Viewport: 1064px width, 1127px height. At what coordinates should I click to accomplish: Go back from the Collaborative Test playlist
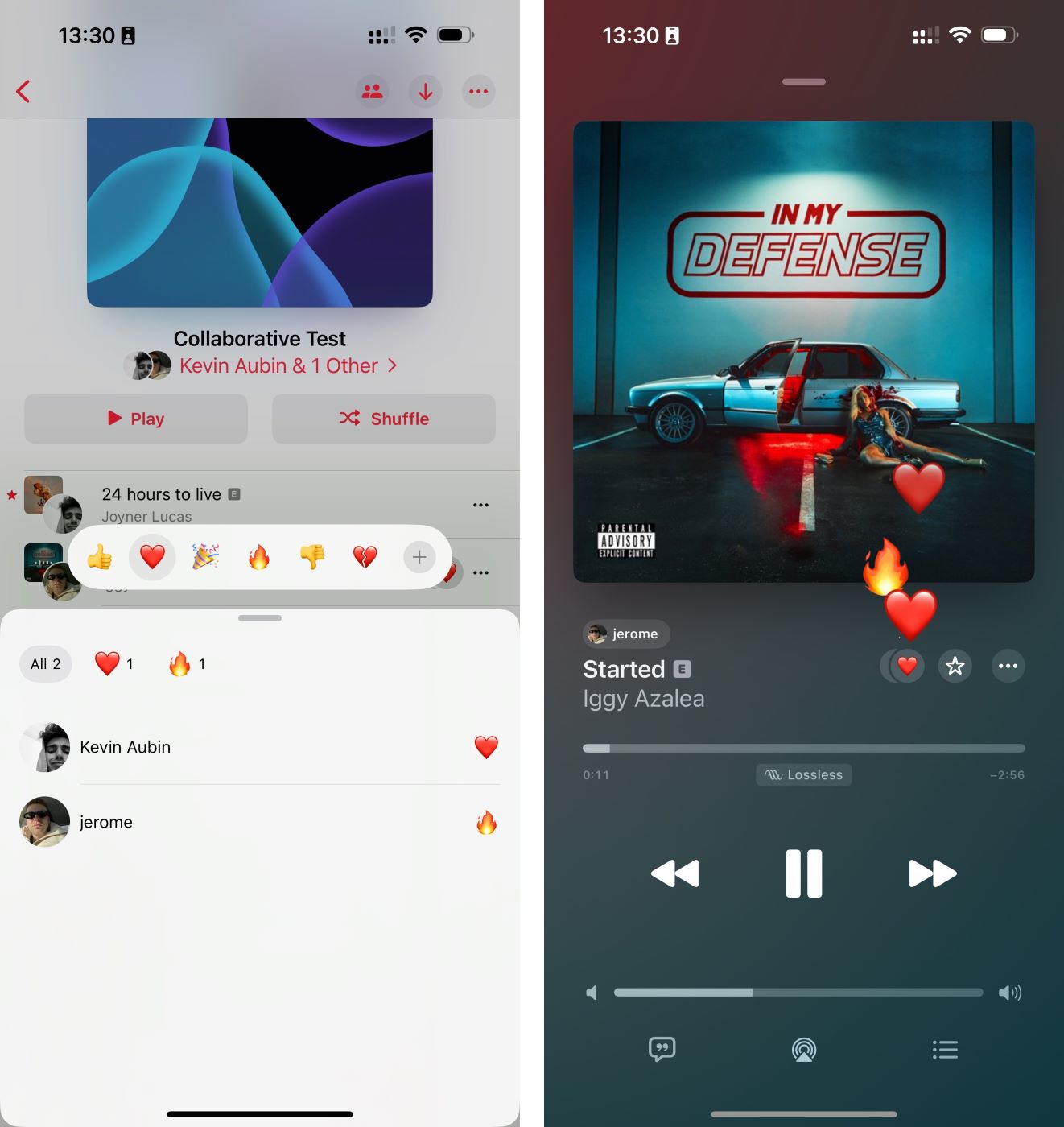coord(23,91)
